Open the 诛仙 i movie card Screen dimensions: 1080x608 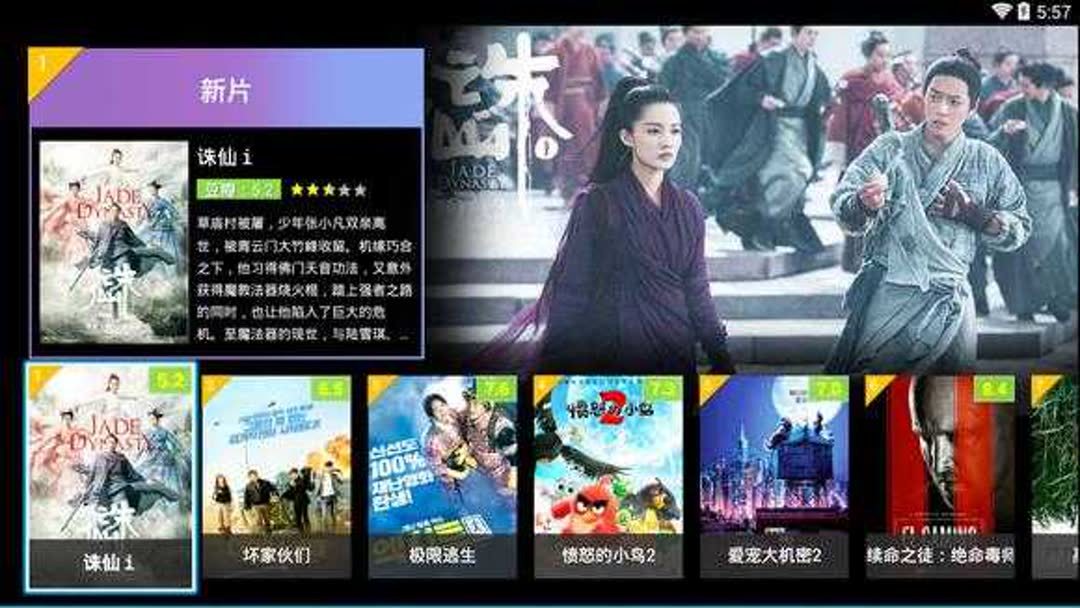pos(110,476)
